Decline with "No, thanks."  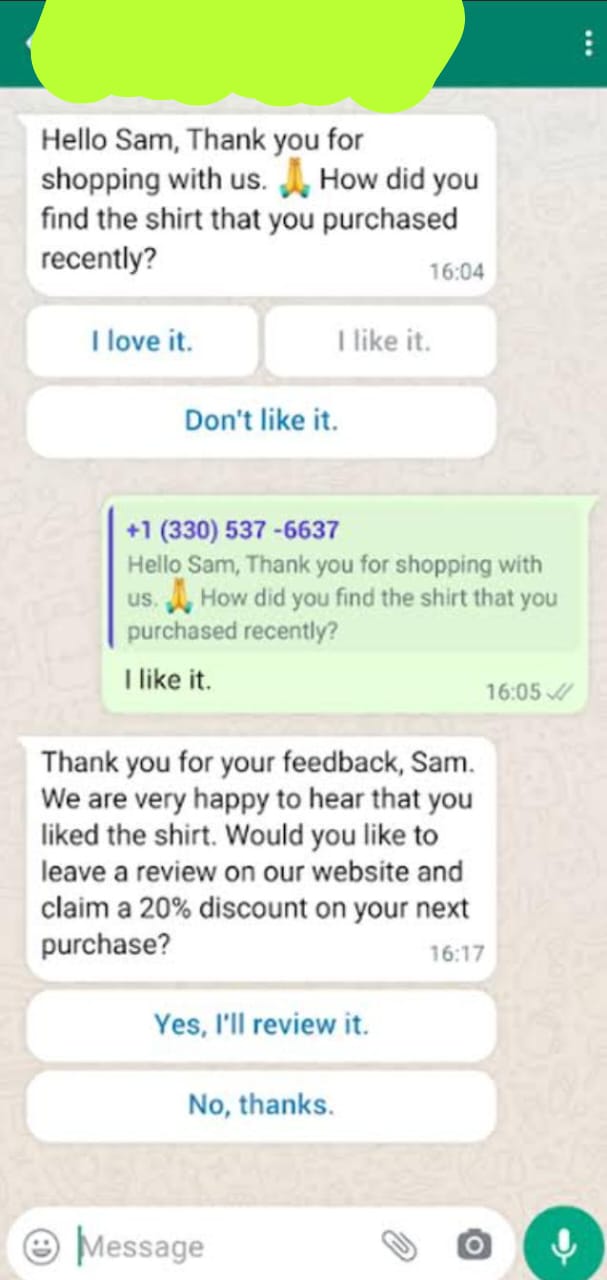(261, 1105)
